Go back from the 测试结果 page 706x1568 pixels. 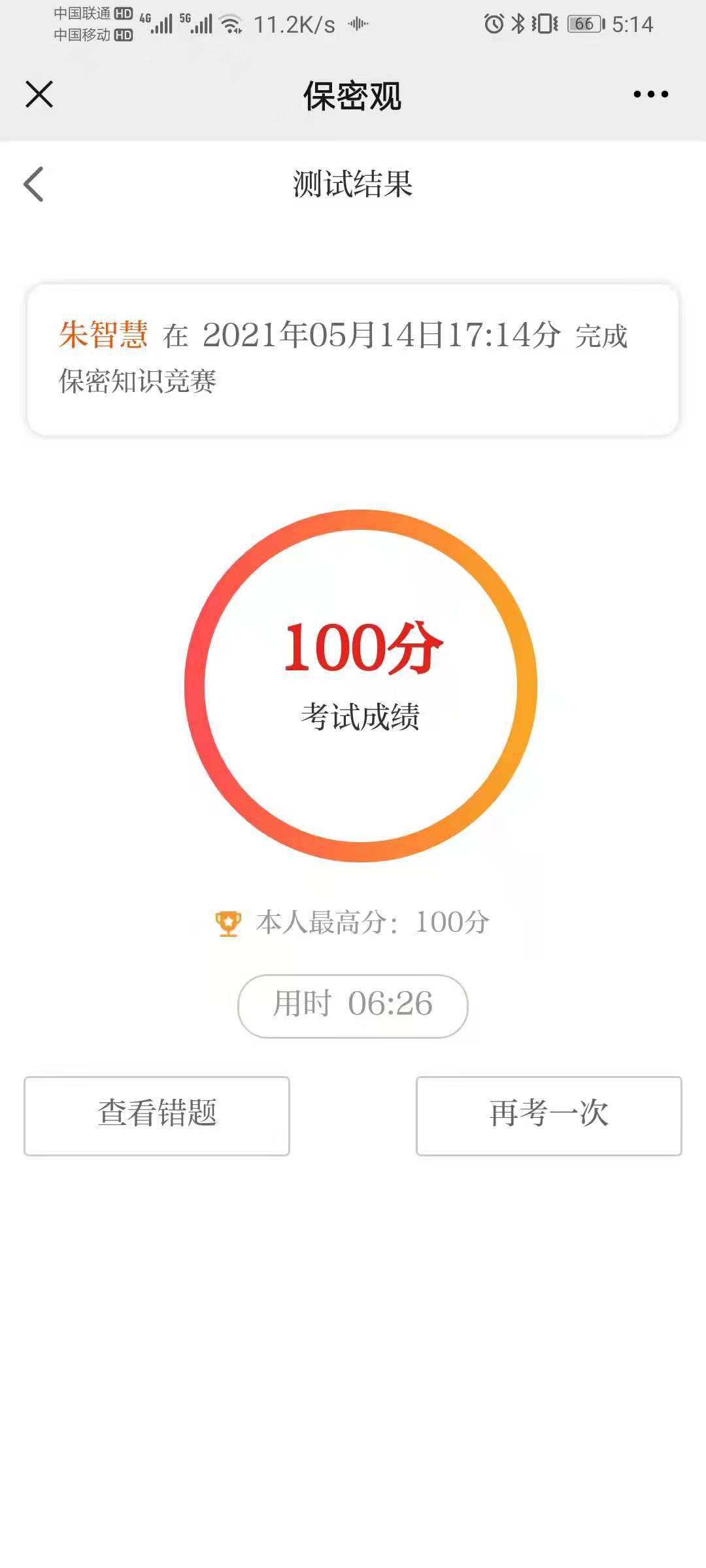pos(34,184)
